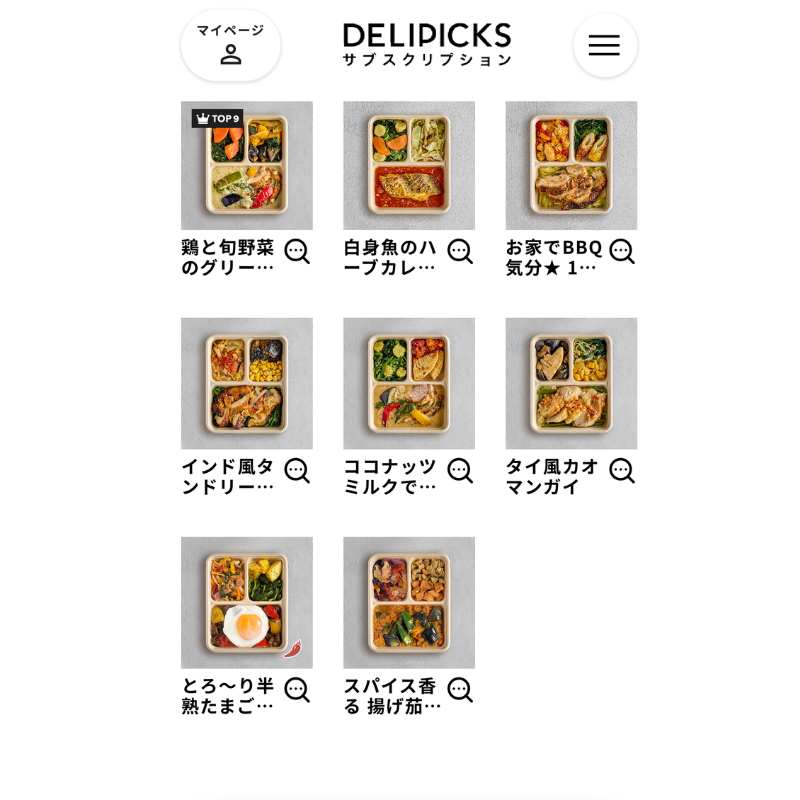Open the 鶏と旬野菜のグリー… meal card
The image size is (800, 800).
pos(246,166)
